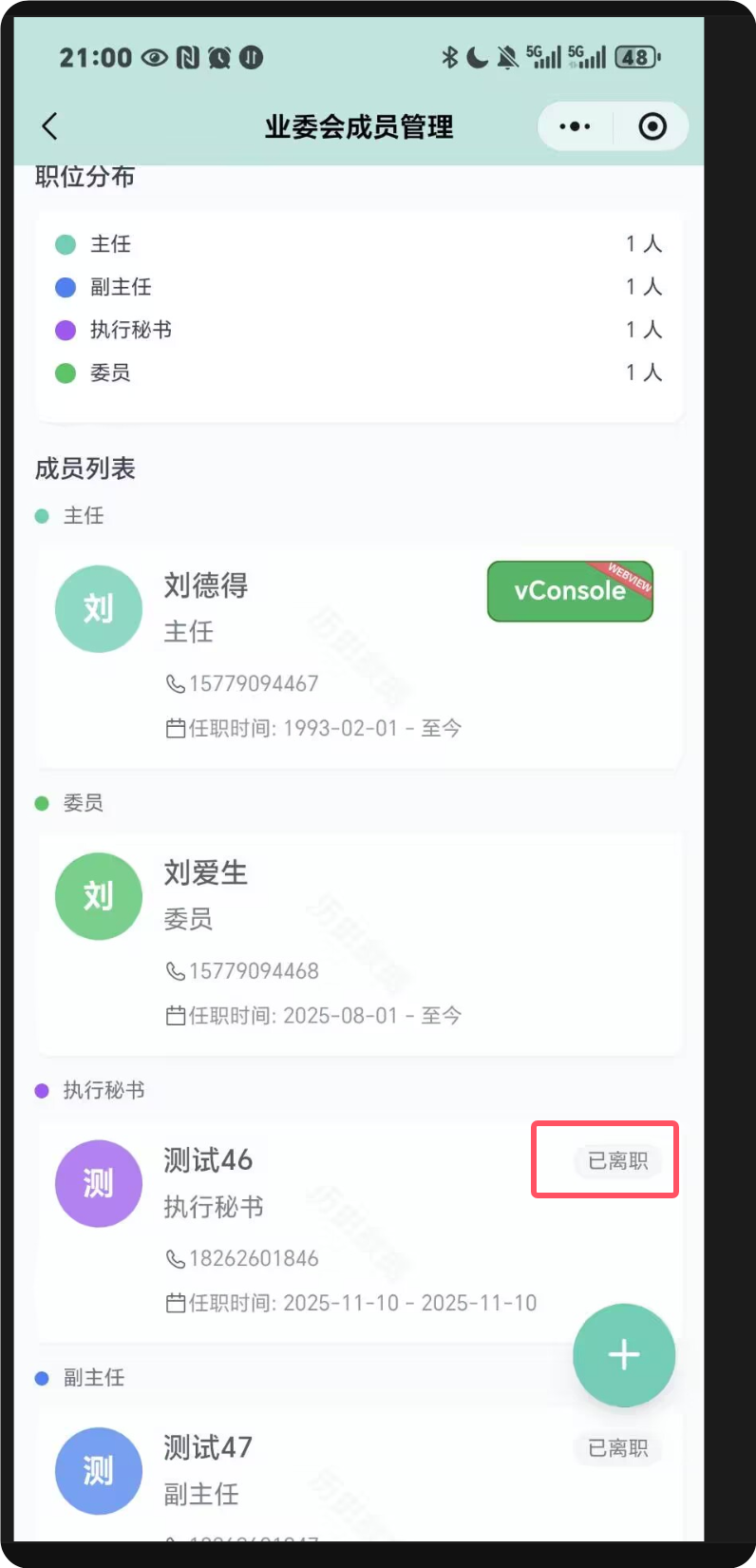This screenshot has height=1568, width=756.
Task: Open the vConsole debug panel
Action: pos(570,590)
